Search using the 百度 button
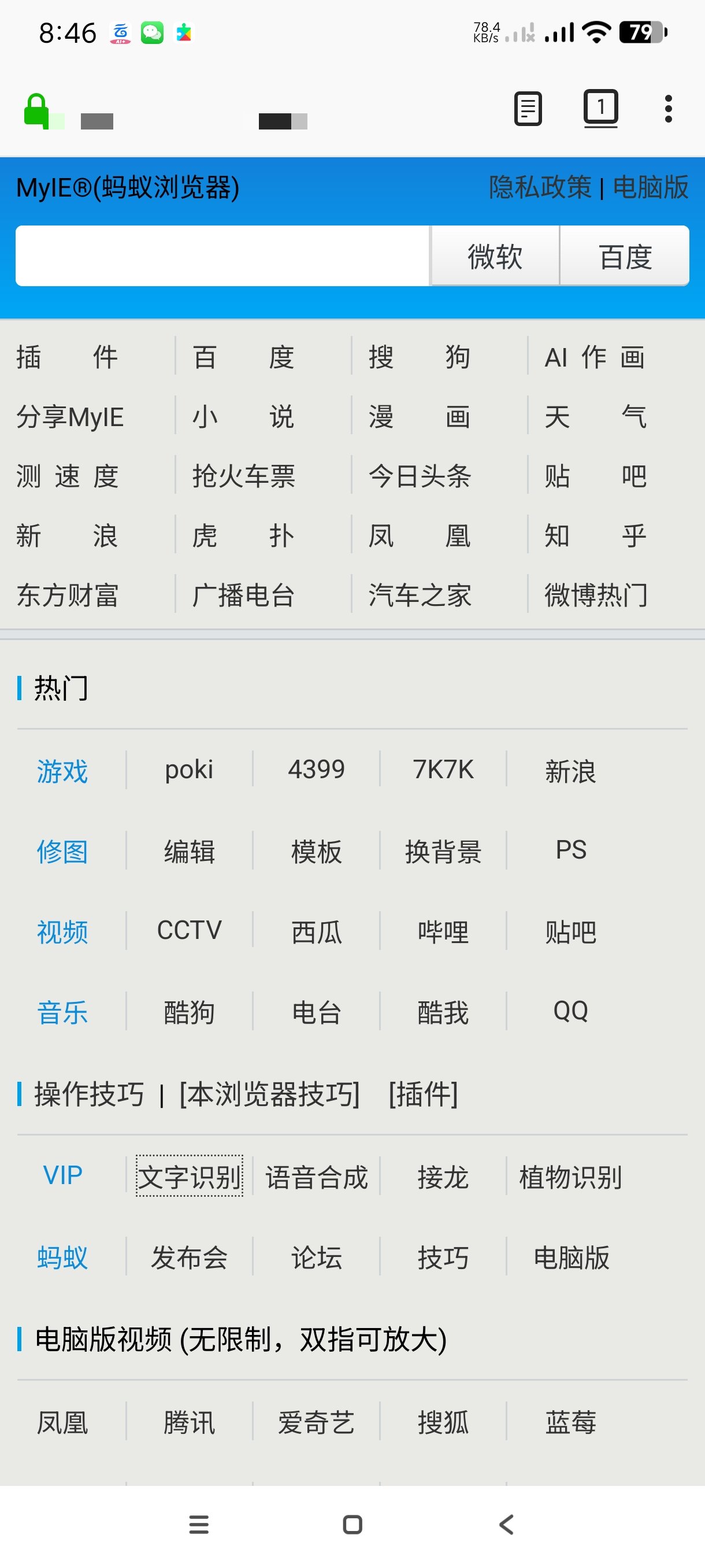 tap(625, 256)
